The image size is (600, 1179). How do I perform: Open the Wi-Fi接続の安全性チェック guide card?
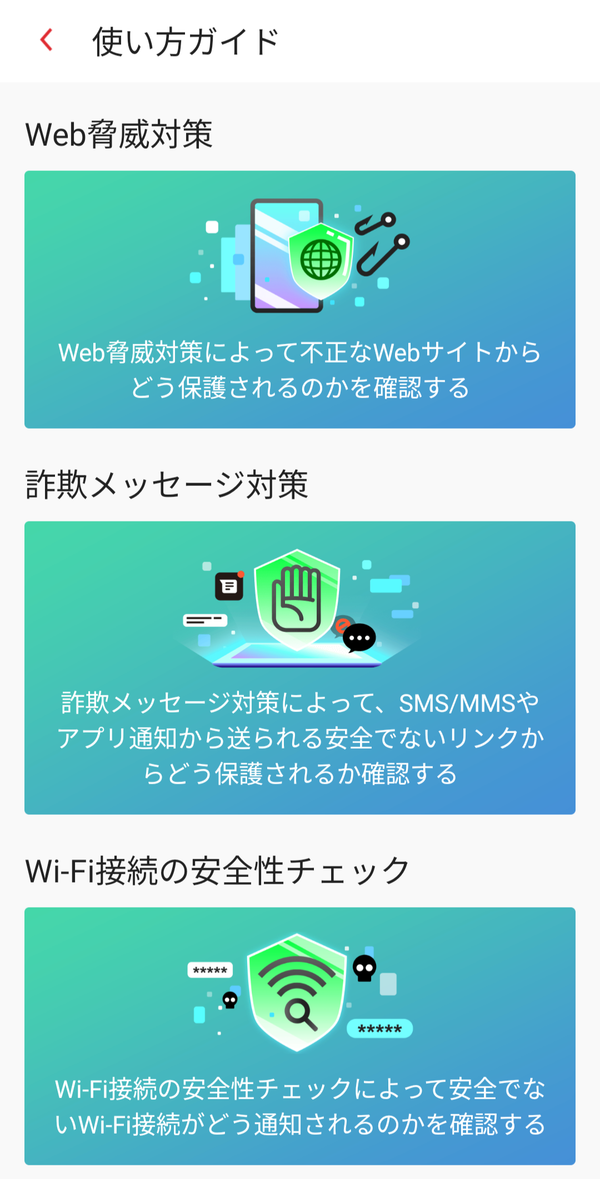(300, 1036)
